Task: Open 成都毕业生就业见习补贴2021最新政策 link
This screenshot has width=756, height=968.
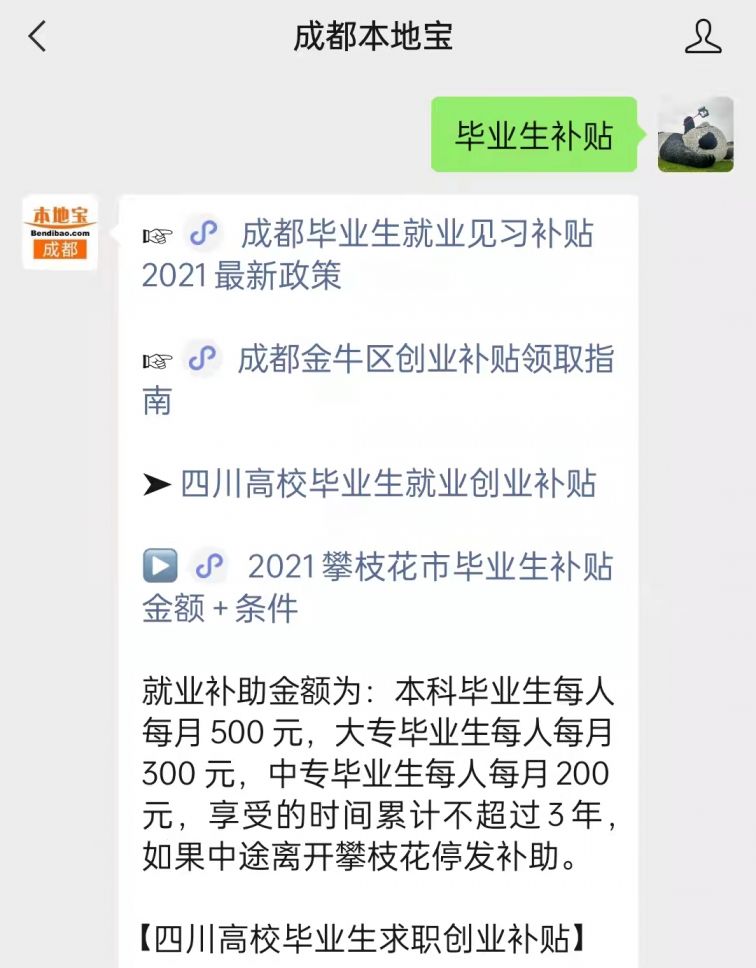Action: coord(415,235)
